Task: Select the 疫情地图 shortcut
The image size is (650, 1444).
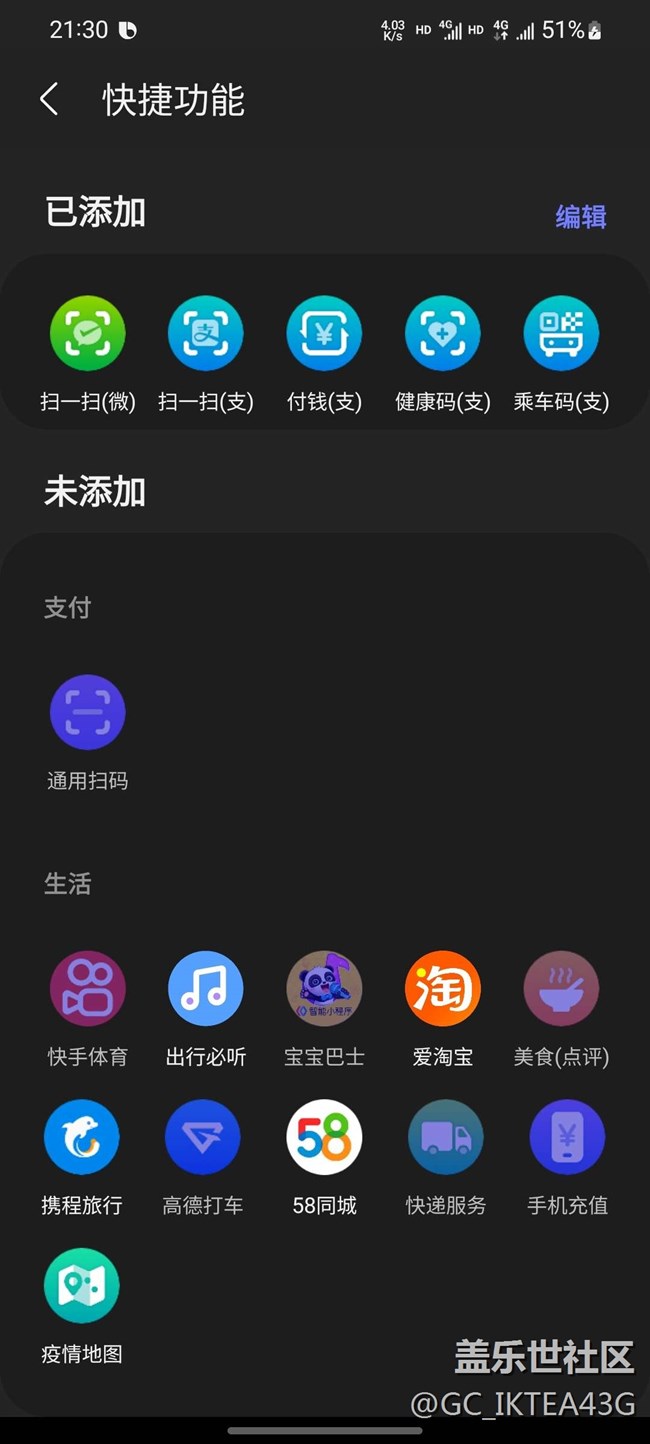Action: click(x=82, y=1287)
